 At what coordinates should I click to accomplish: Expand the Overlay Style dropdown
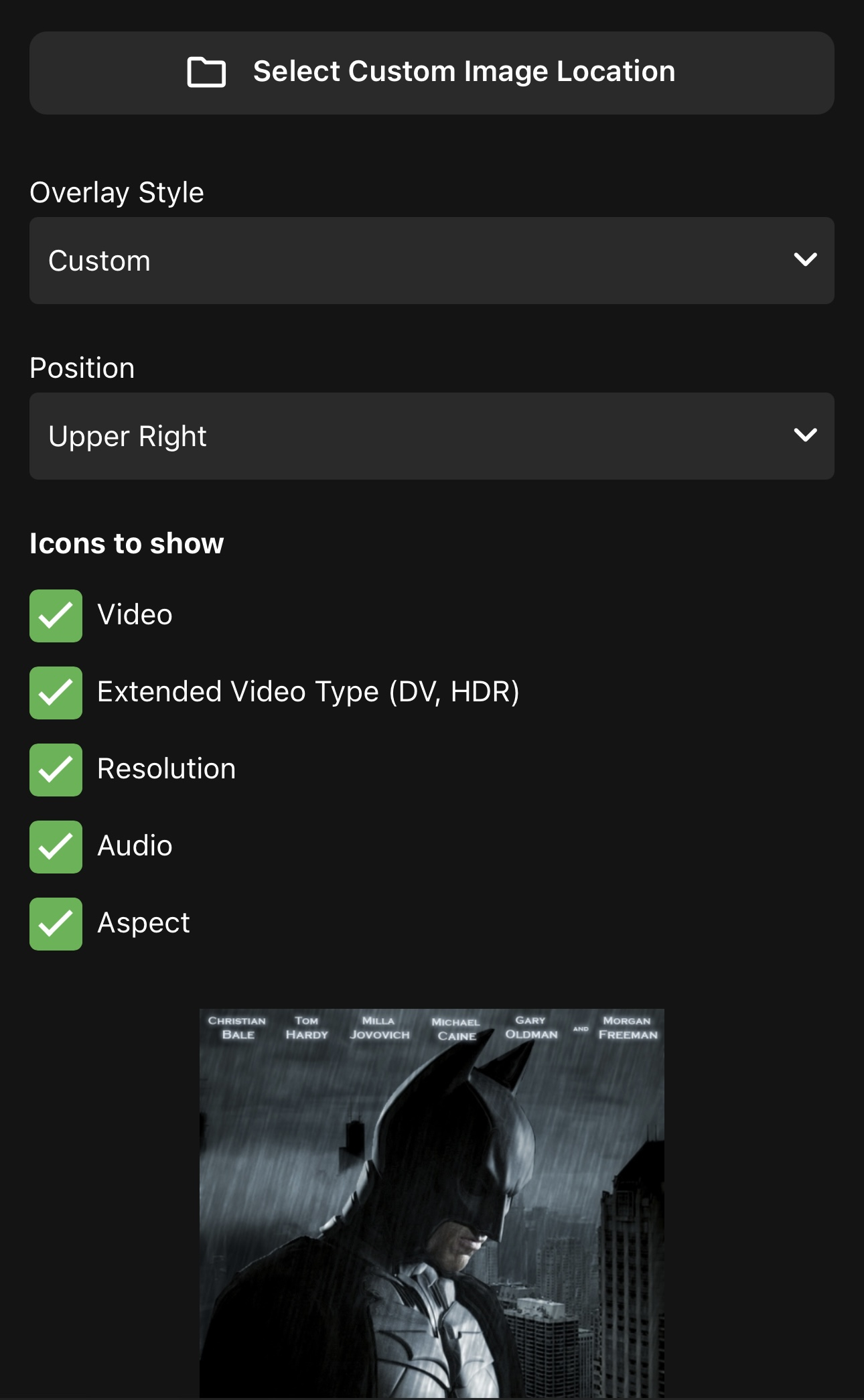tap(431, 261)
